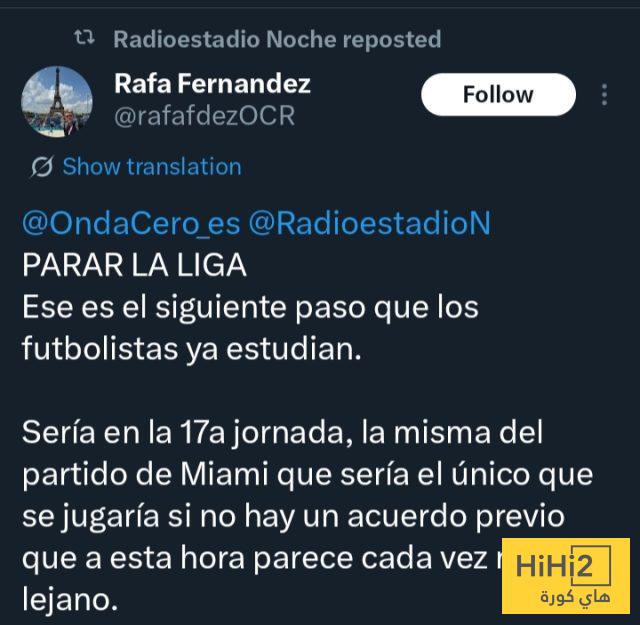Open the @OndaCero_es mention
The image size is (640, 625).
coord(131,223)
